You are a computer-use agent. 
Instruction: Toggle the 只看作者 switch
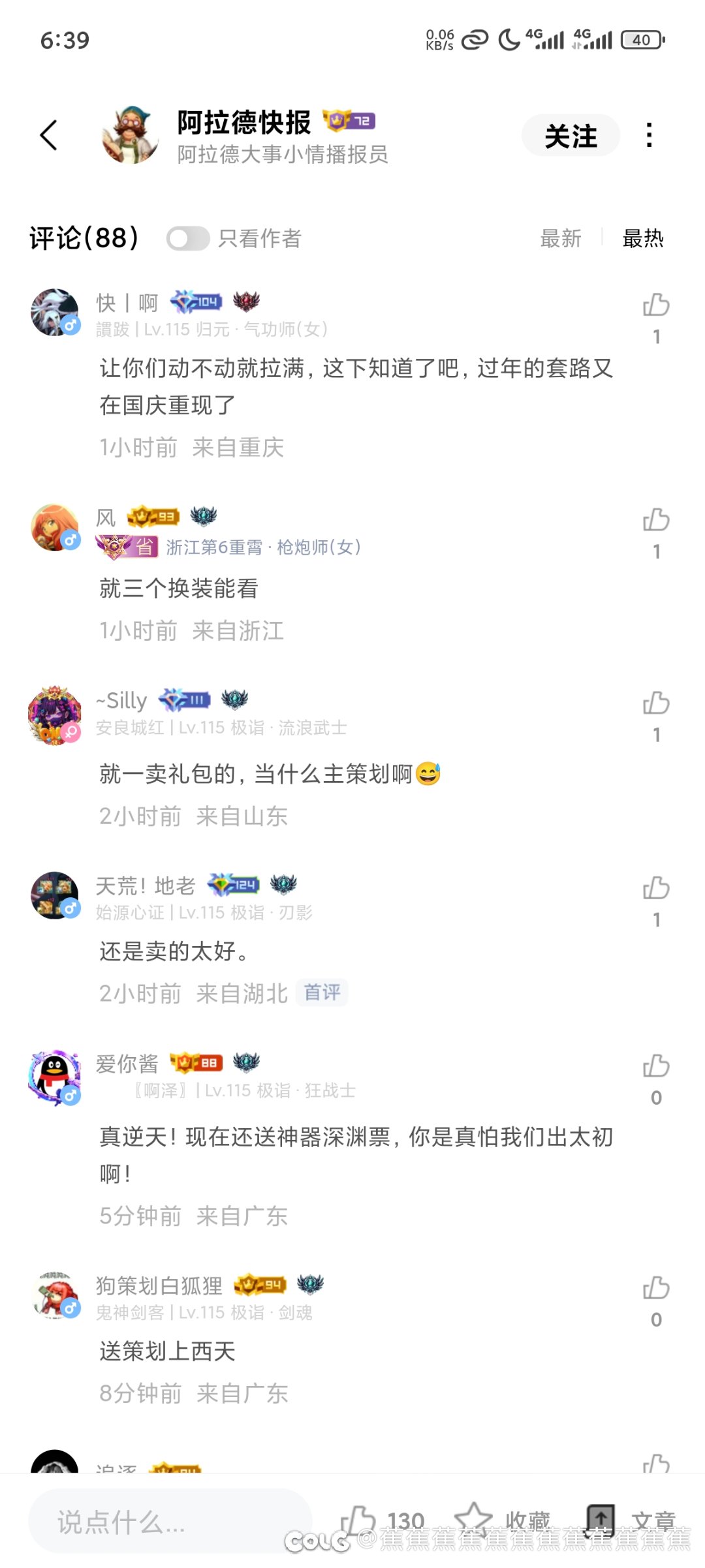coord(187,239)
